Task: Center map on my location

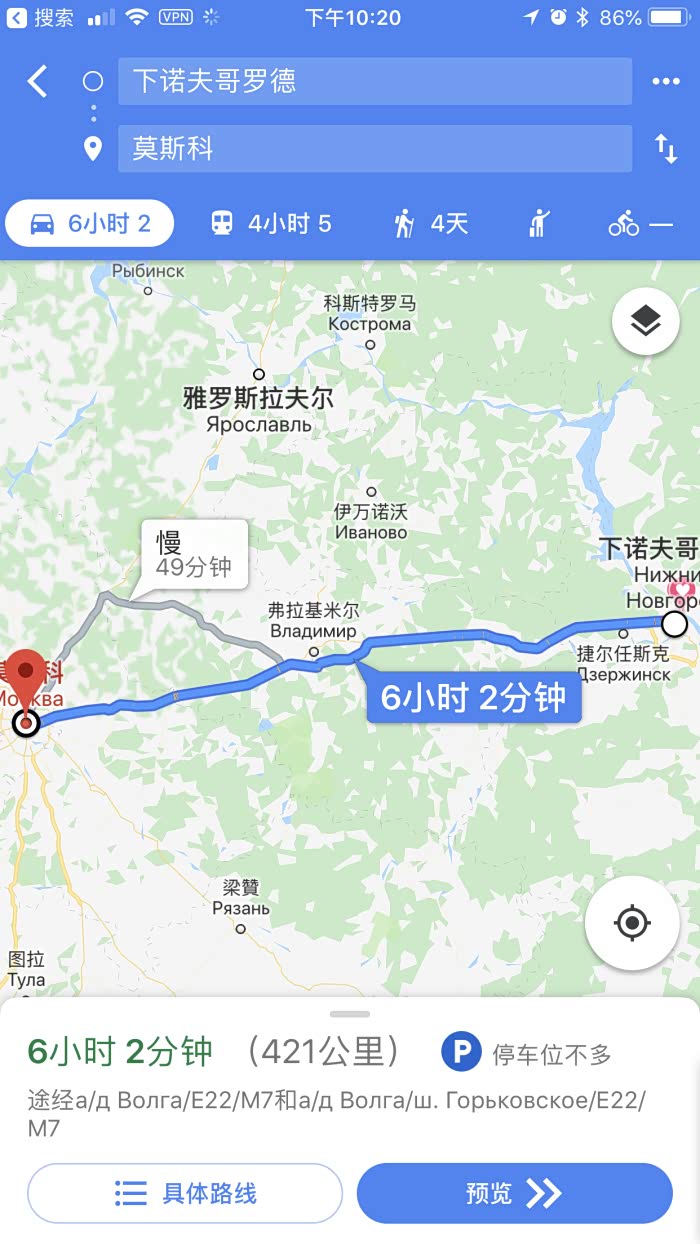Action: [632, 923]
